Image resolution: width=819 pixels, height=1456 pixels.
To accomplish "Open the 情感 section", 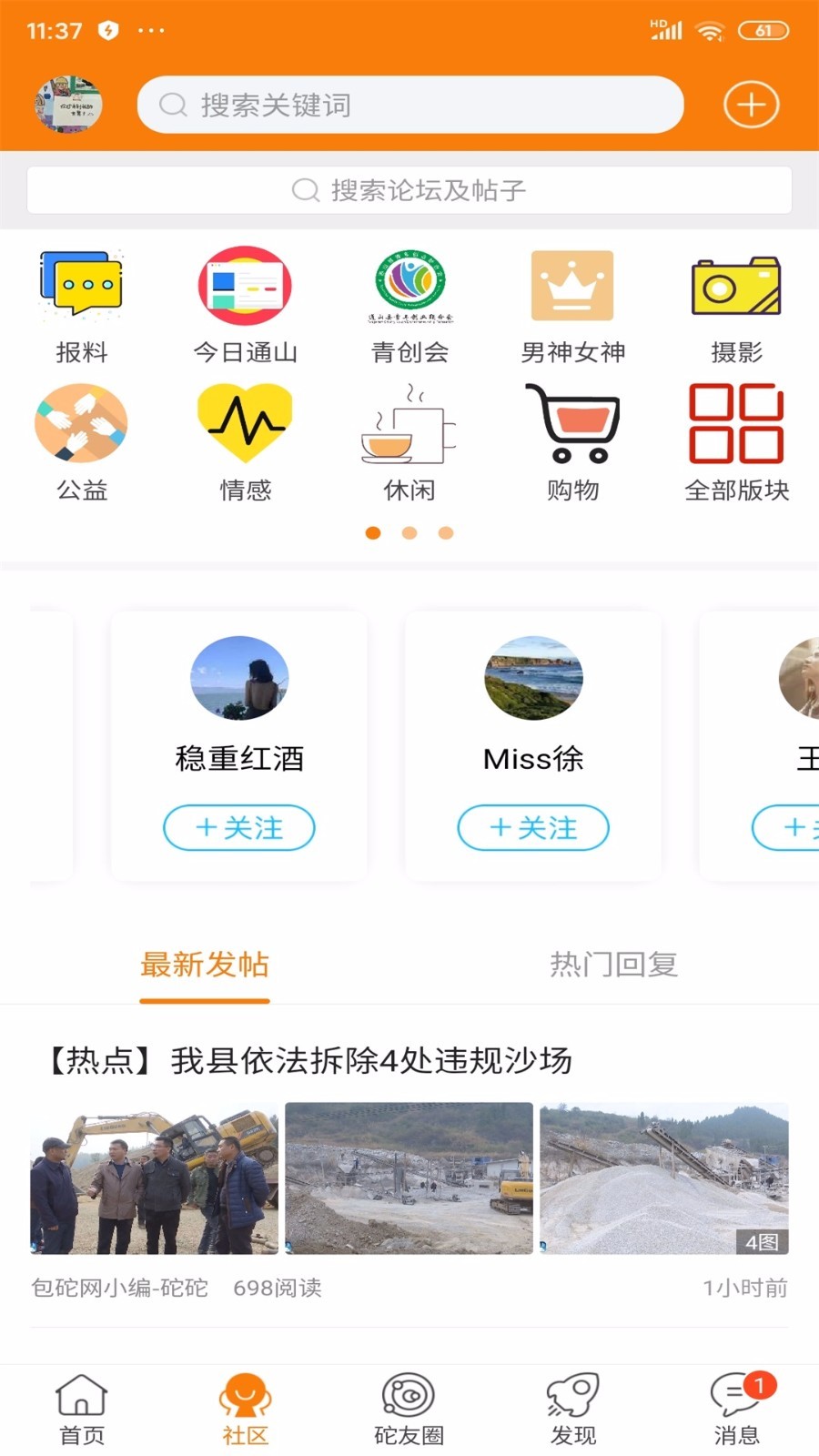I will 245,443.
